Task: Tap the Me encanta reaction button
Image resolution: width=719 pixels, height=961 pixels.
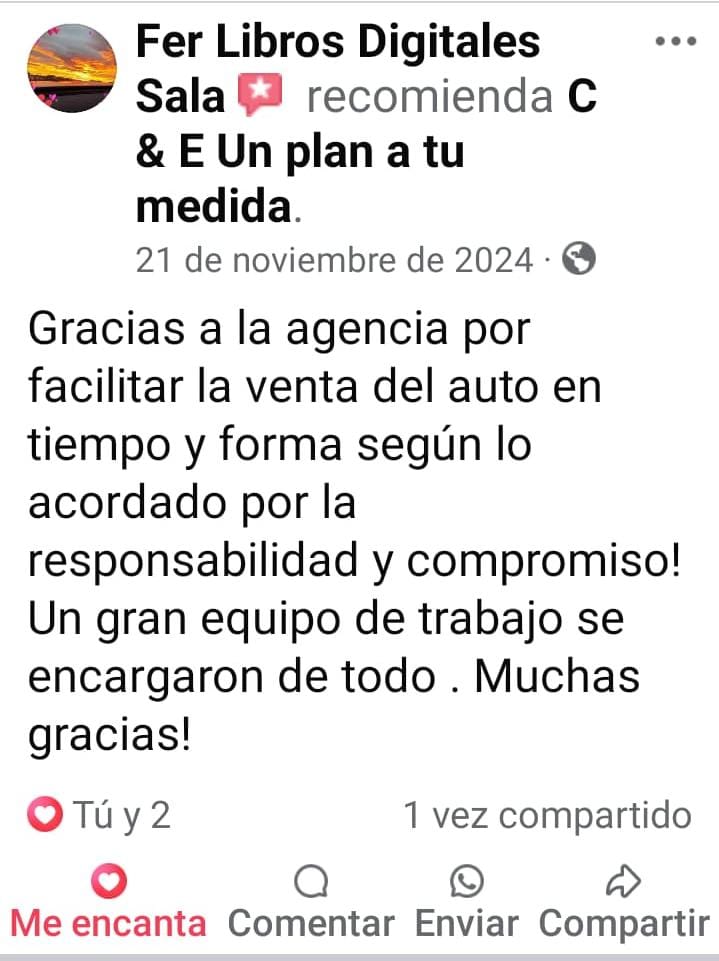Action: click(x=108, y=903)
